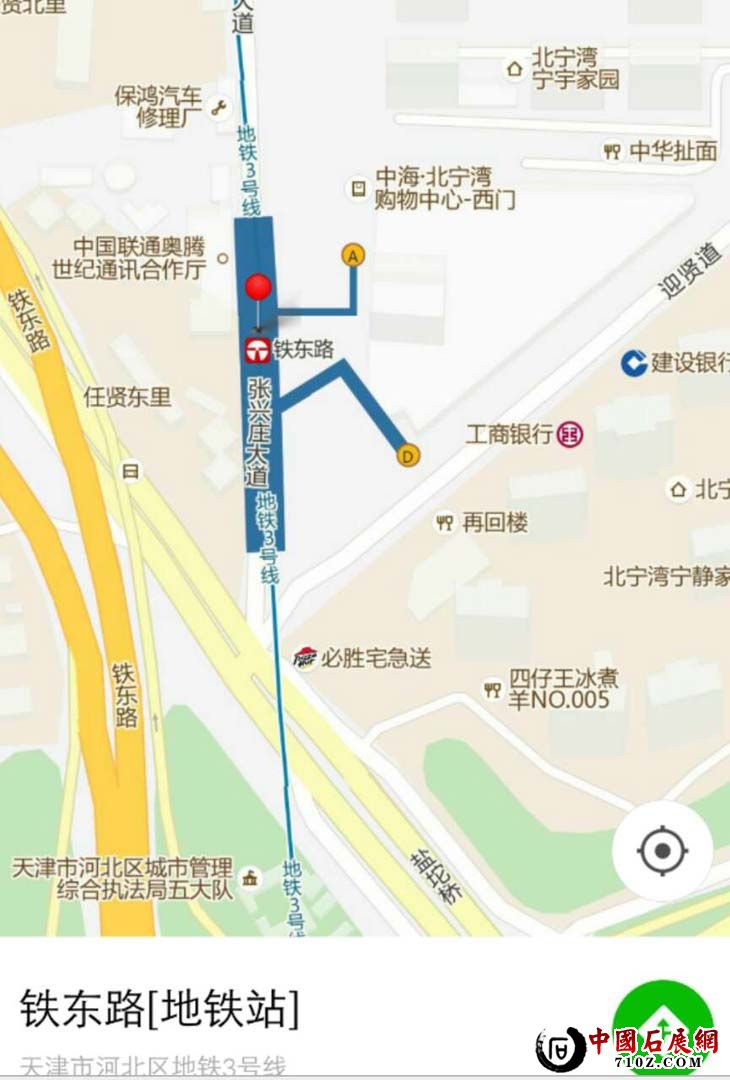
Task: Recenter map on my current location
Action: pos(662,852)
